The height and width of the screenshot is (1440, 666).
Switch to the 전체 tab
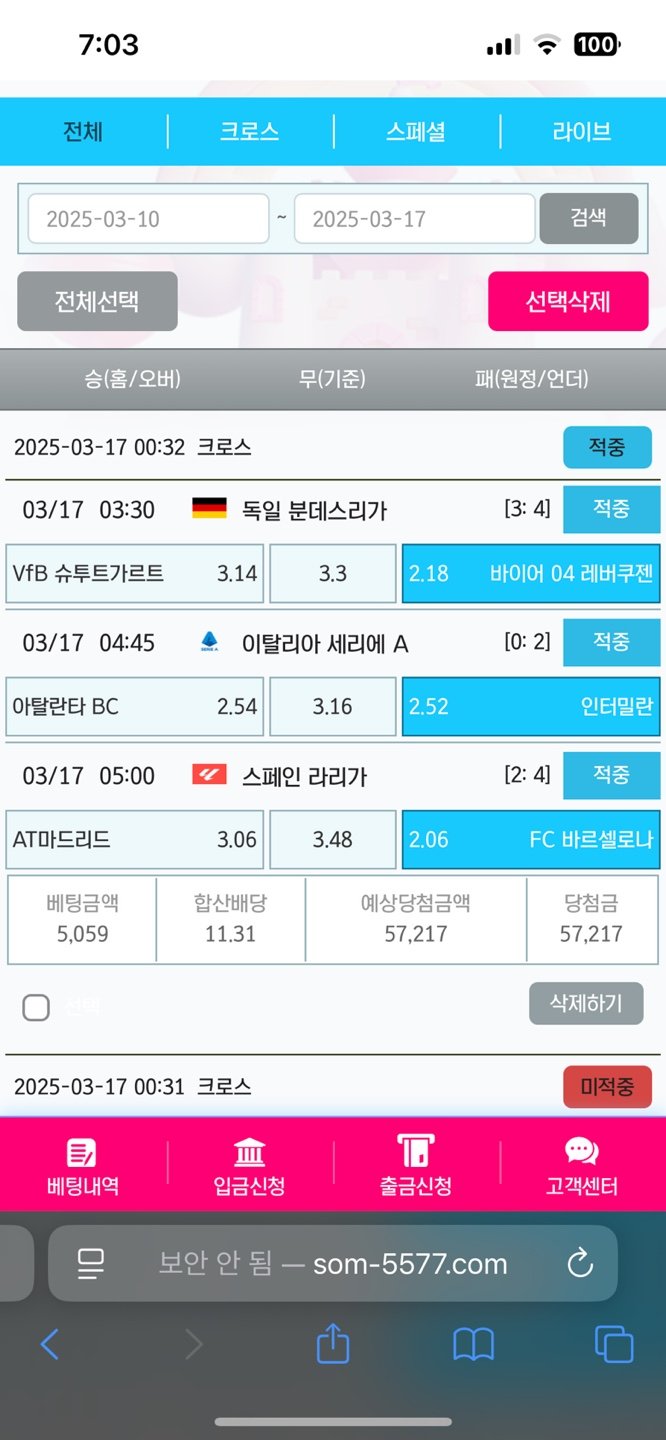click(x=83, y=132)
